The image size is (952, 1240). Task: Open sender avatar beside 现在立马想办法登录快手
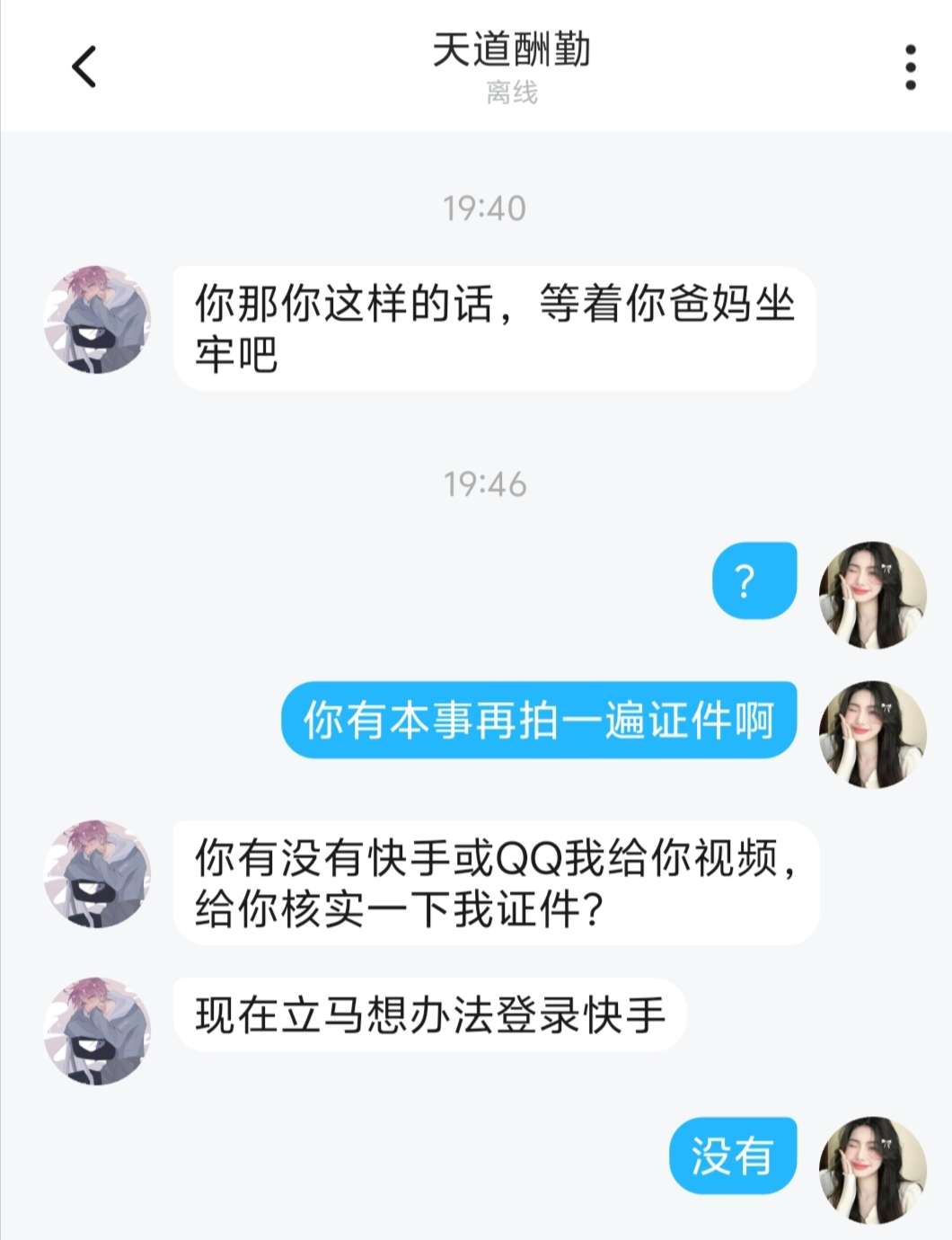click(x=98, y=1031)
